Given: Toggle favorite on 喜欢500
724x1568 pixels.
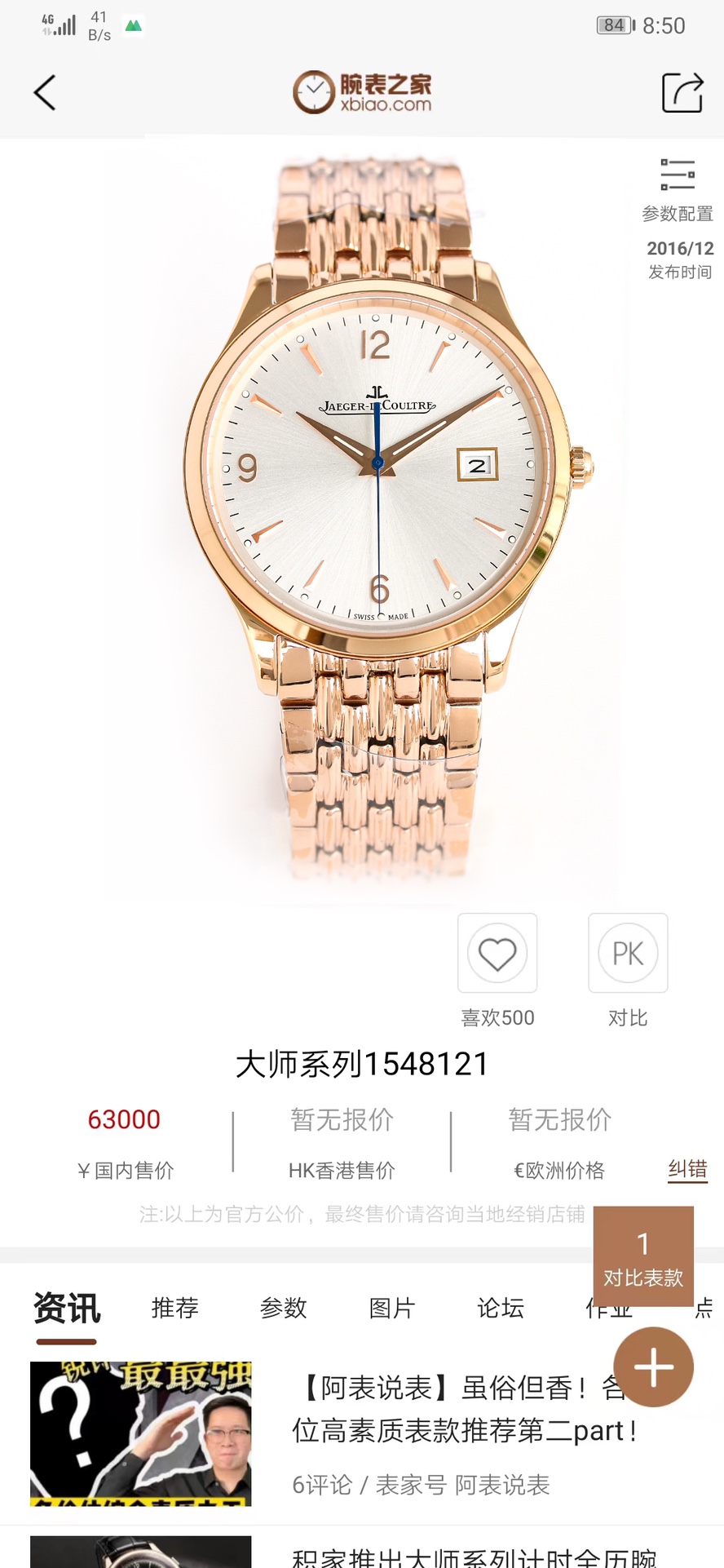Looking at the screenshot, I should point(497,1017).
